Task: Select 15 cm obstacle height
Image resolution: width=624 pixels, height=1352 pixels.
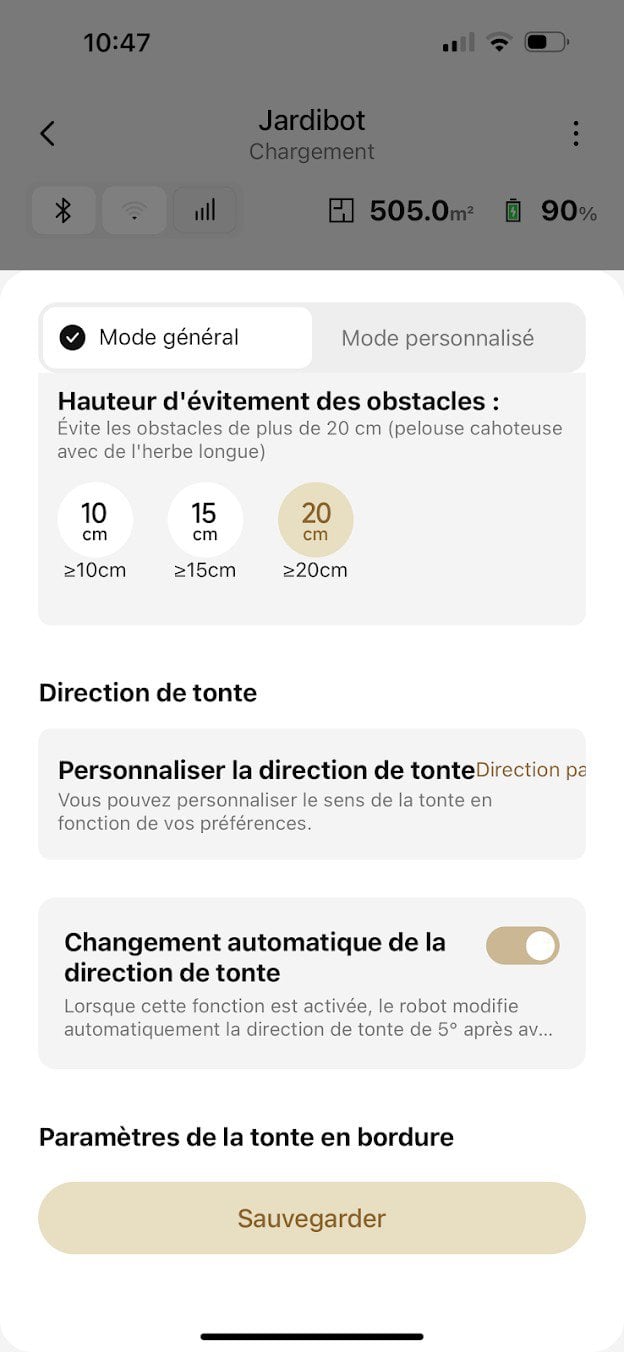Action: [204, 520]
